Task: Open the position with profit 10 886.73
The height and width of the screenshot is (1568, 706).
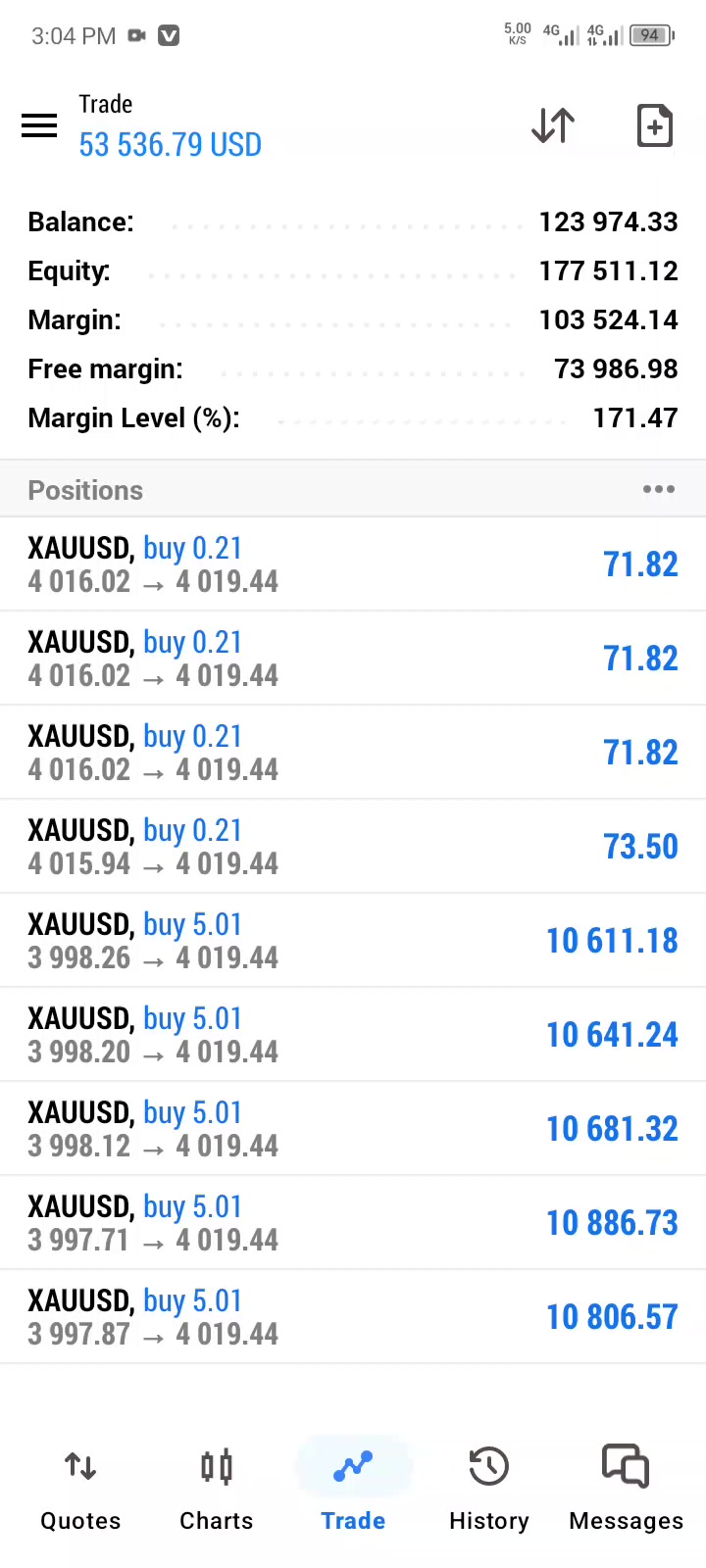Action: [353, 1223]
